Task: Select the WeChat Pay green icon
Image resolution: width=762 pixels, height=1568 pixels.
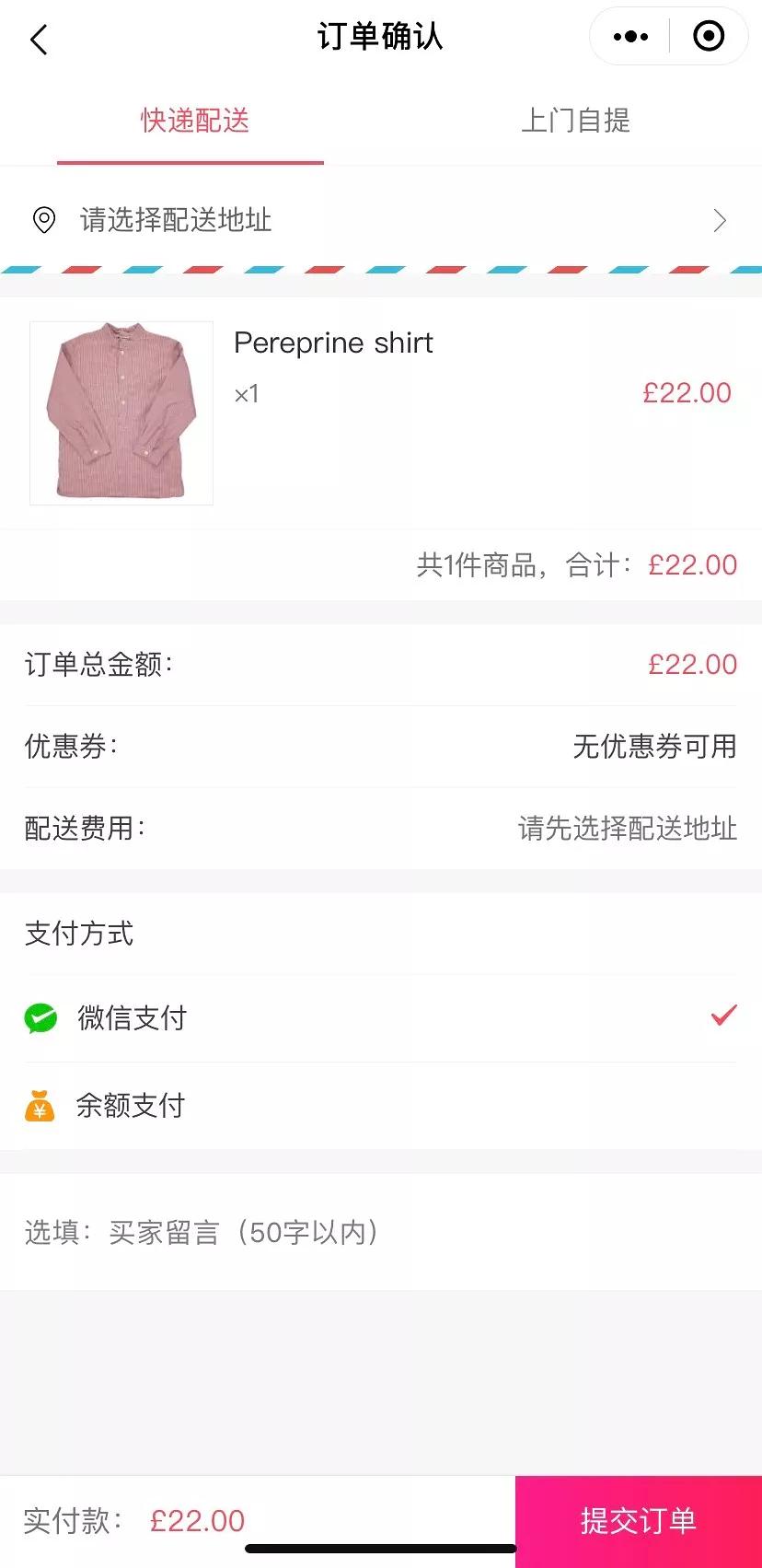Action: pyautogui.click(x=40, y=1017)
